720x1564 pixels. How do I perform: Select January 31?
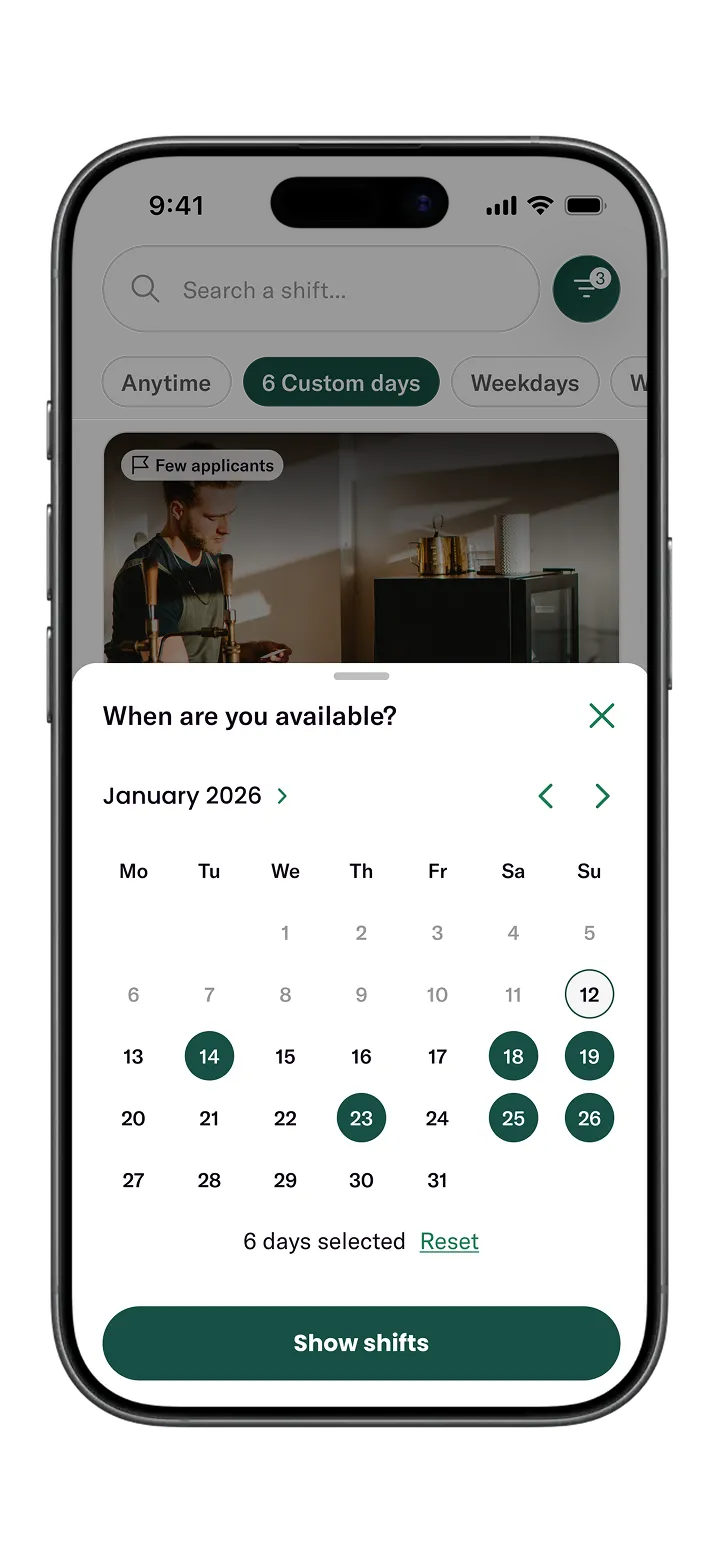(x=437, y=1181)
